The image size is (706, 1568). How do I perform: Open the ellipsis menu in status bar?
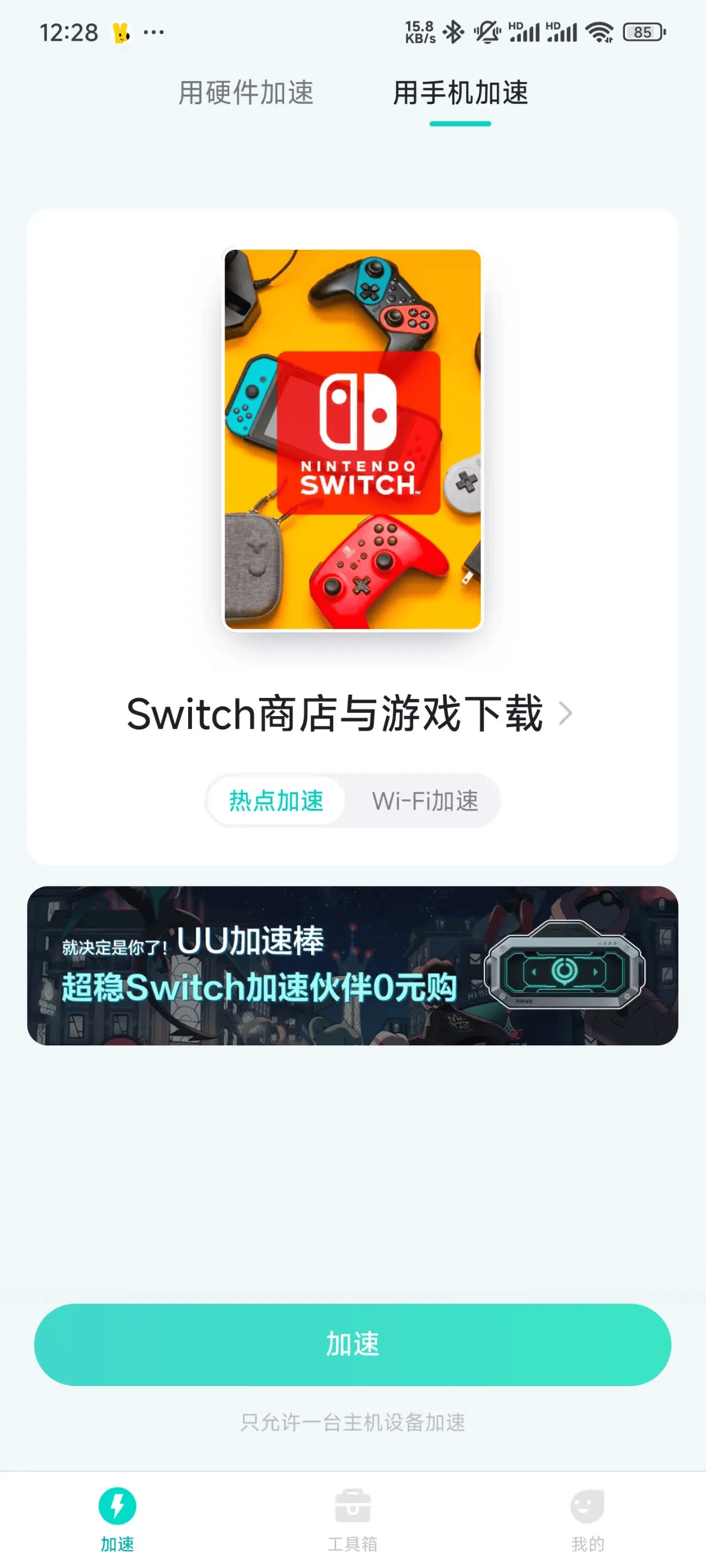pyautogui.click(x=154, y=31)
